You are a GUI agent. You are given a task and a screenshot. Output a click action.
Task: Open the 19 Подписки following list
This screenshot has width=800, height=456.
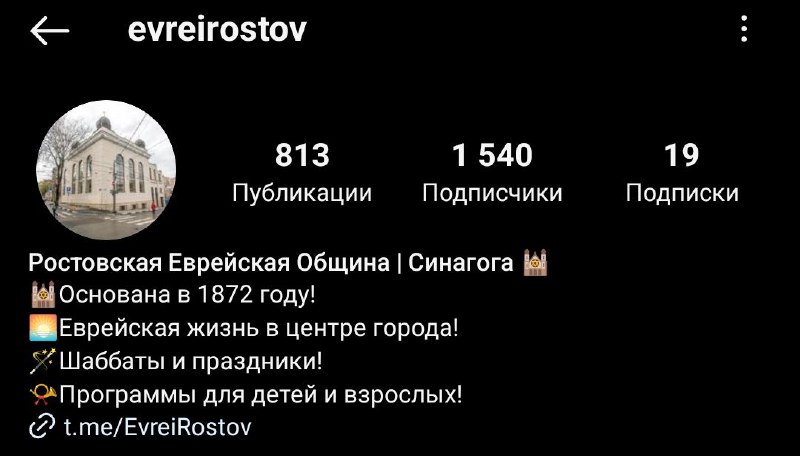[682, 173]
